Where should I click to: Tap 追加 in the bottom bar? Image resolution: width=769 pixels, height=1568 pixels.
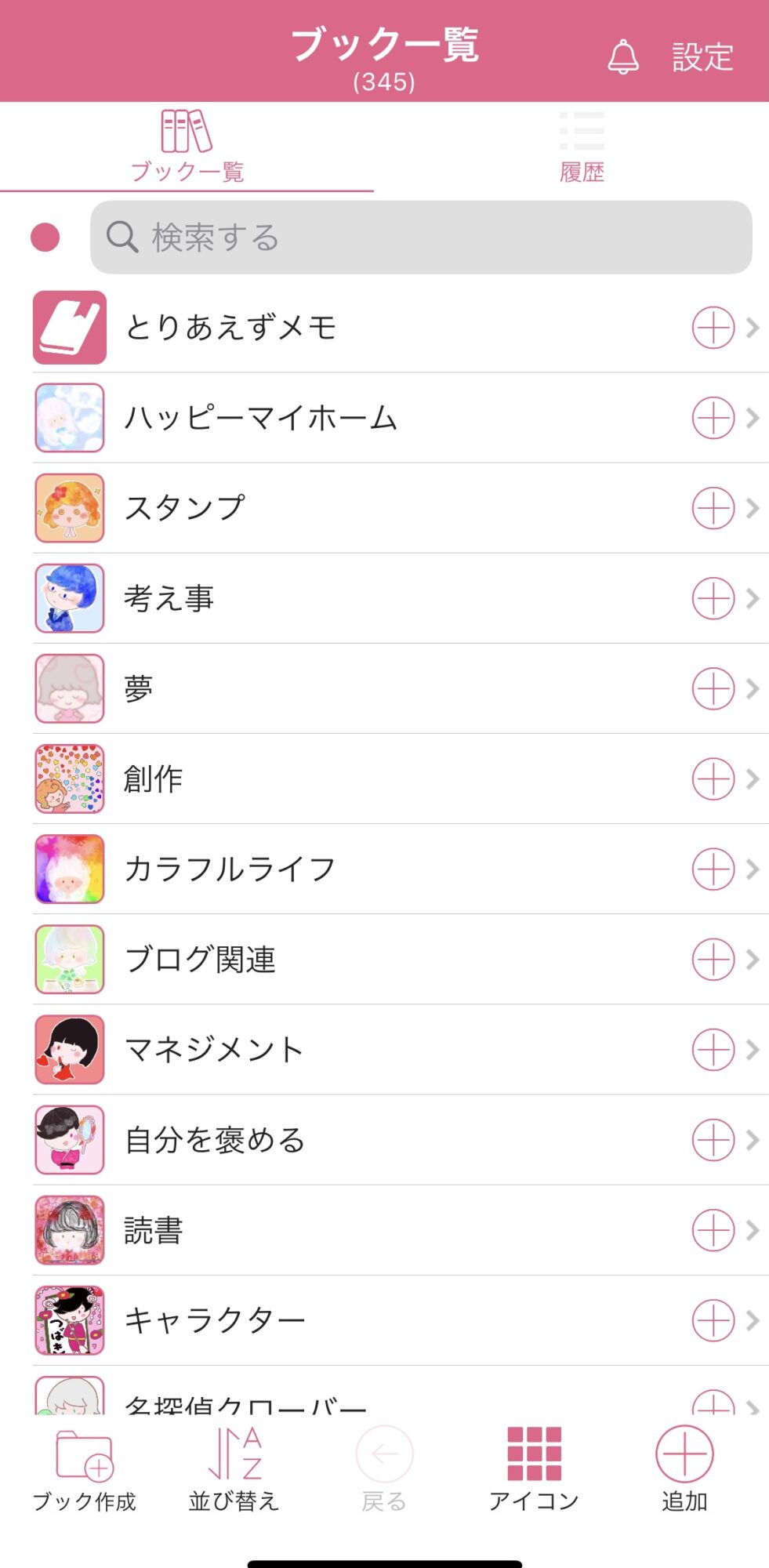[684, 1468]
